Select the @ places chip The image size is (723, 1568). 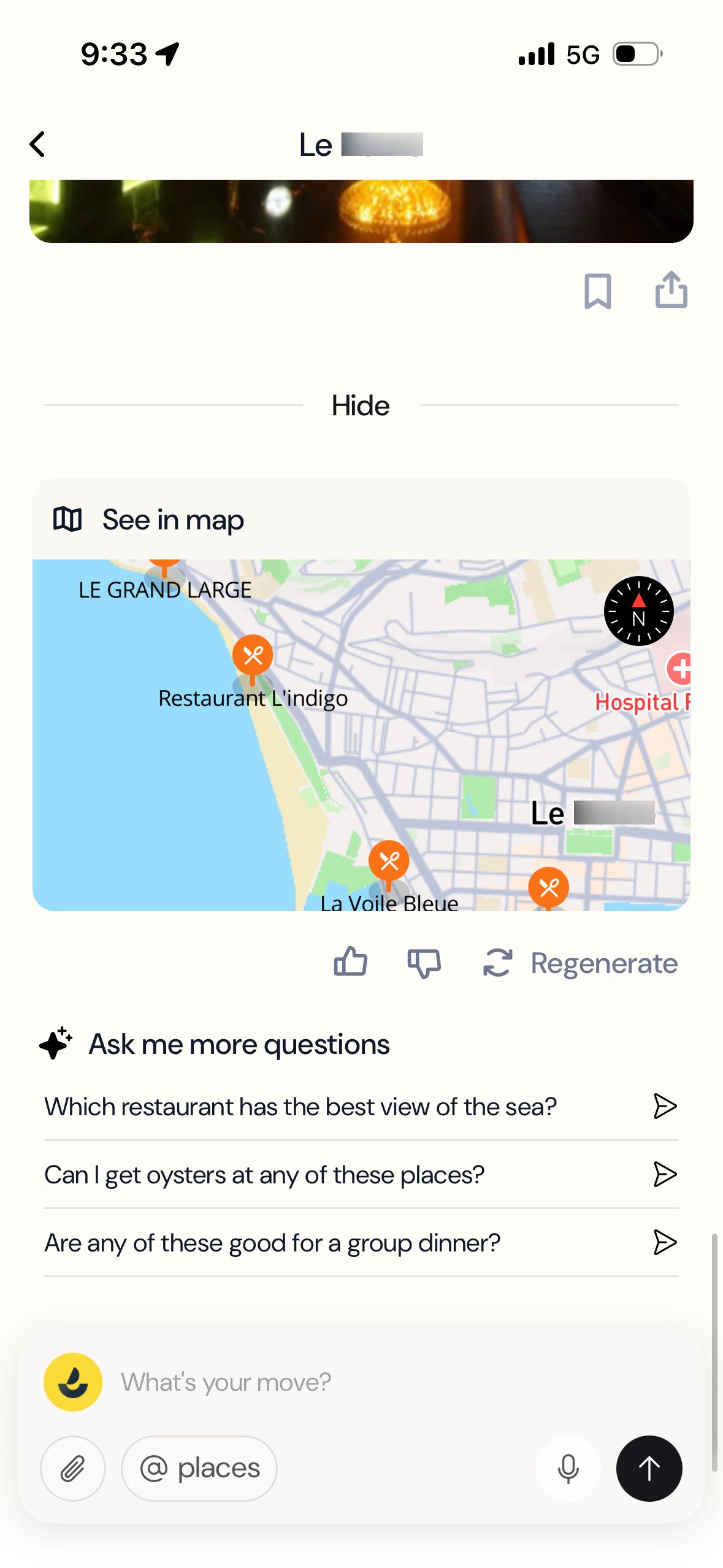tap(199, 1469)
